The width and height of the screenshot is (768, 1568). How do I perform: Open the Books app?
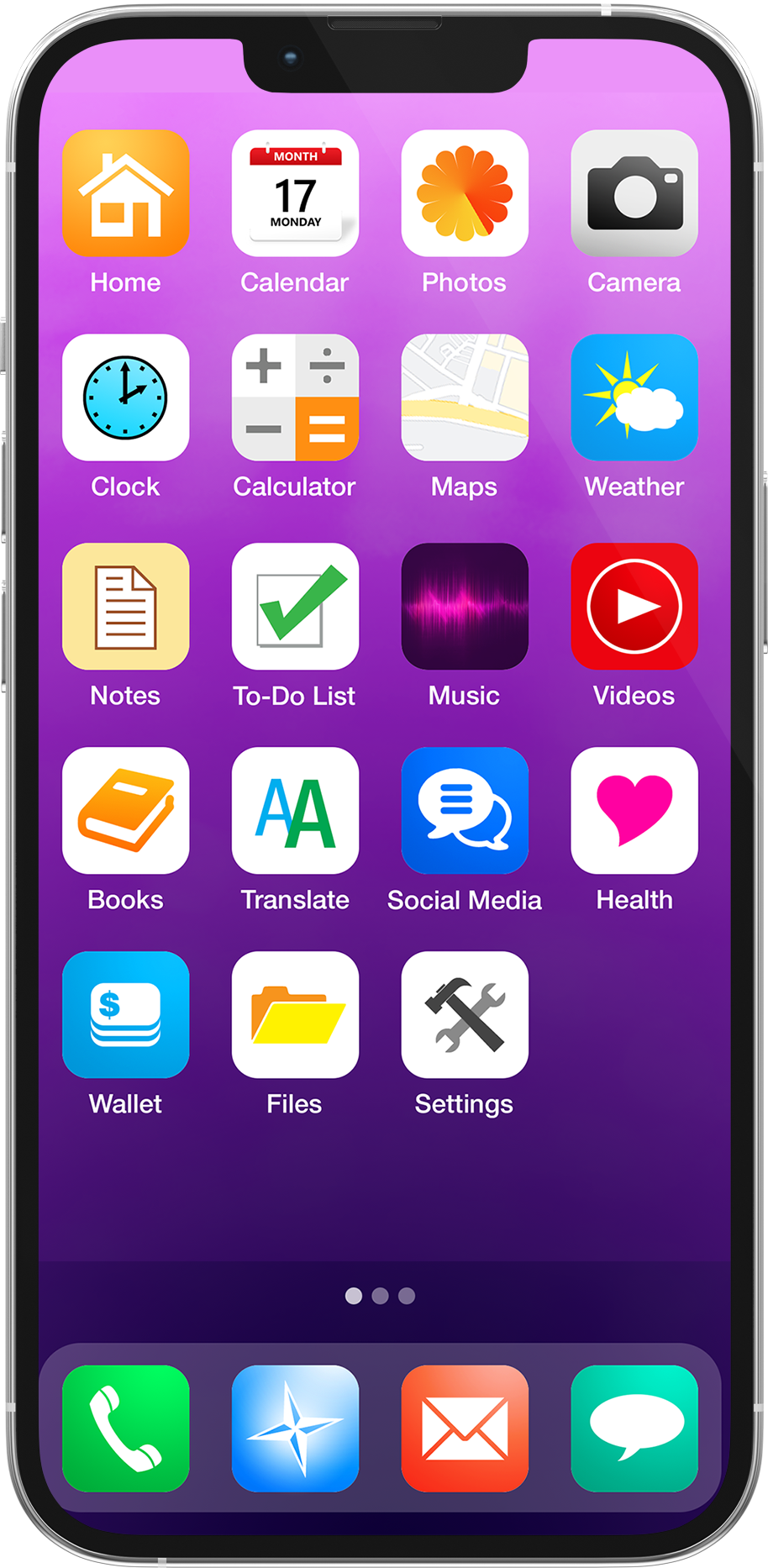[x=126, y=811]
